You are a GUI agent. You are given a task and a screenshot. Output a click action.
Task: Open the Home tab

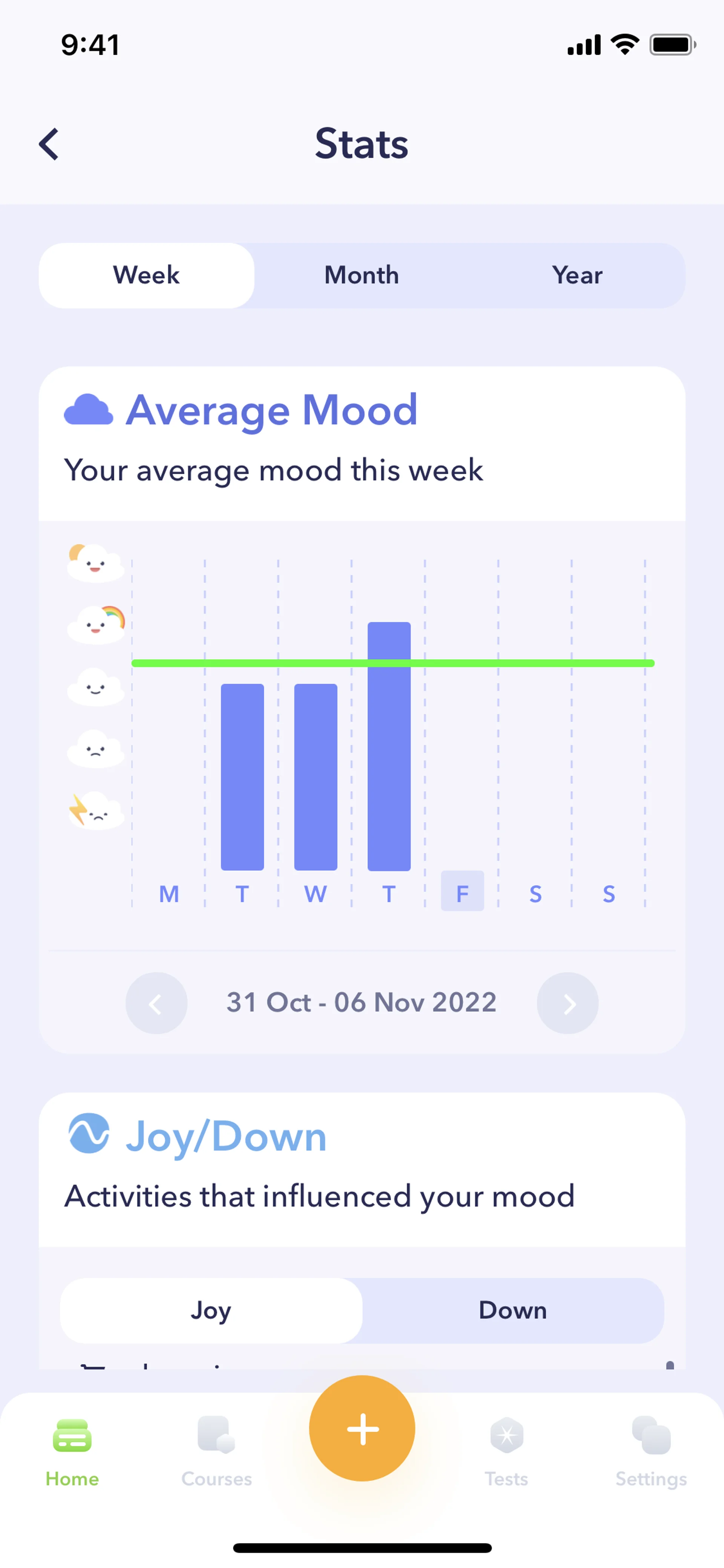(x=72, y=1451)
